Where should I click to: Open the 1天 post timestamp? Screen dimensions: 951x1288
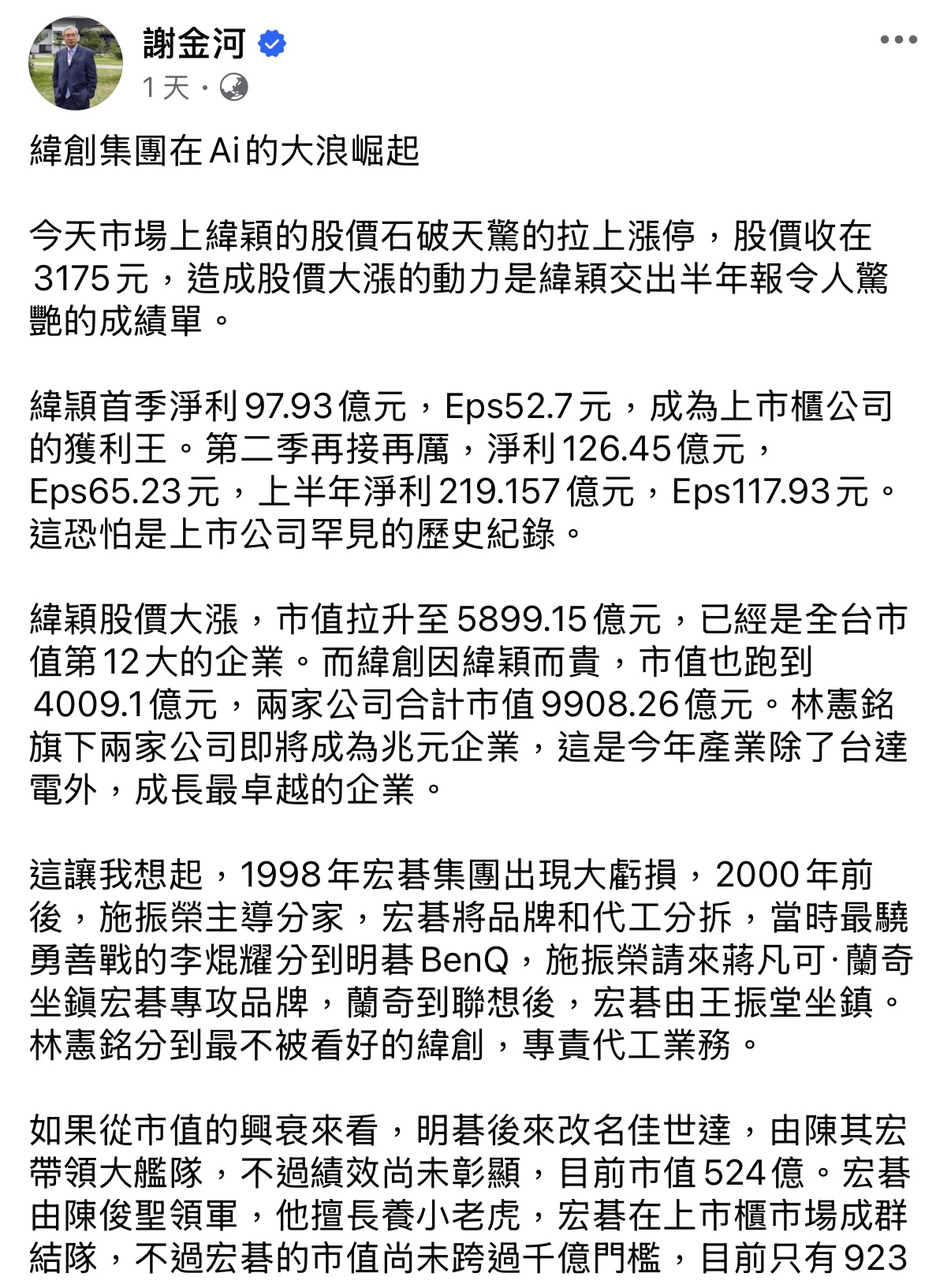(x=166, y=88)
